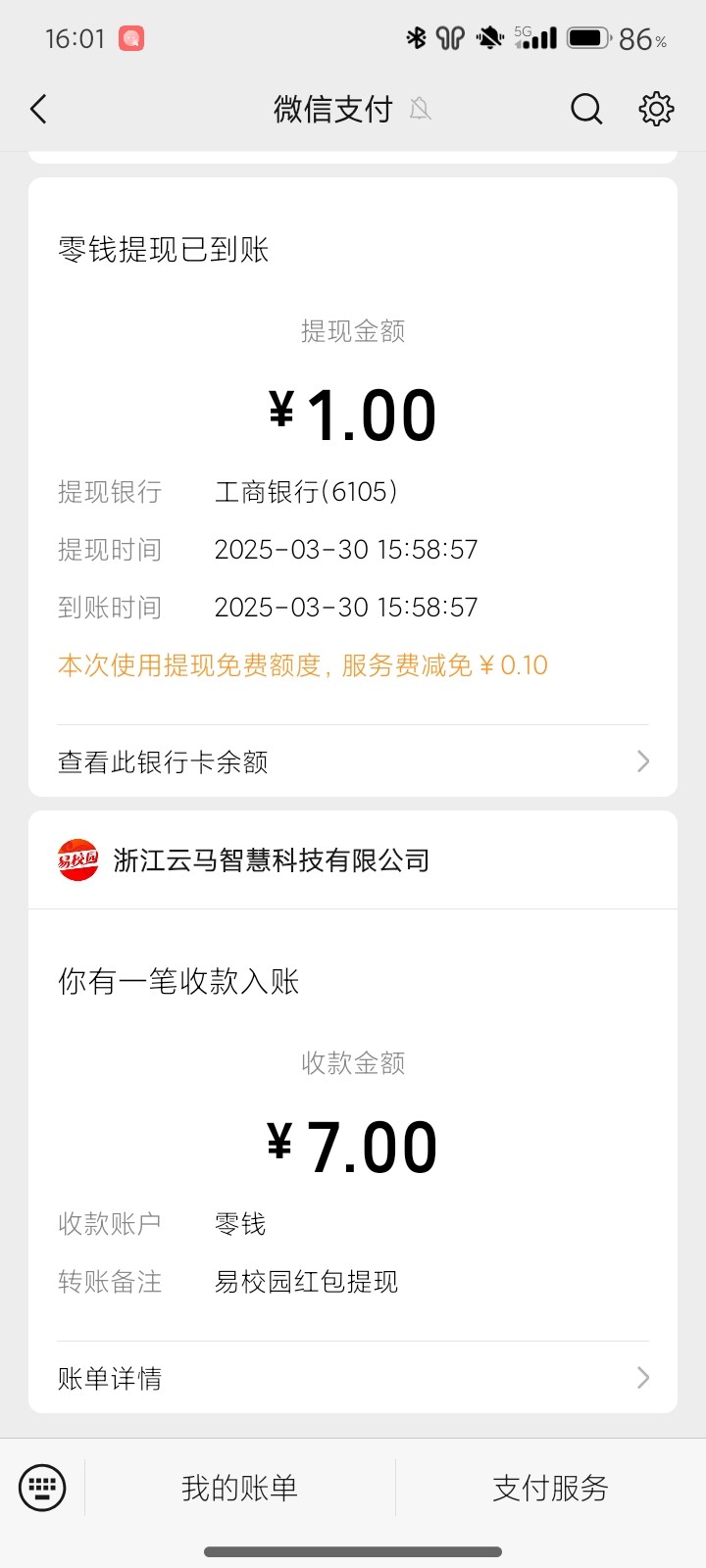Open 查看此银行卡余额
The image size is (706, 1568).
(x=353, y=761)
